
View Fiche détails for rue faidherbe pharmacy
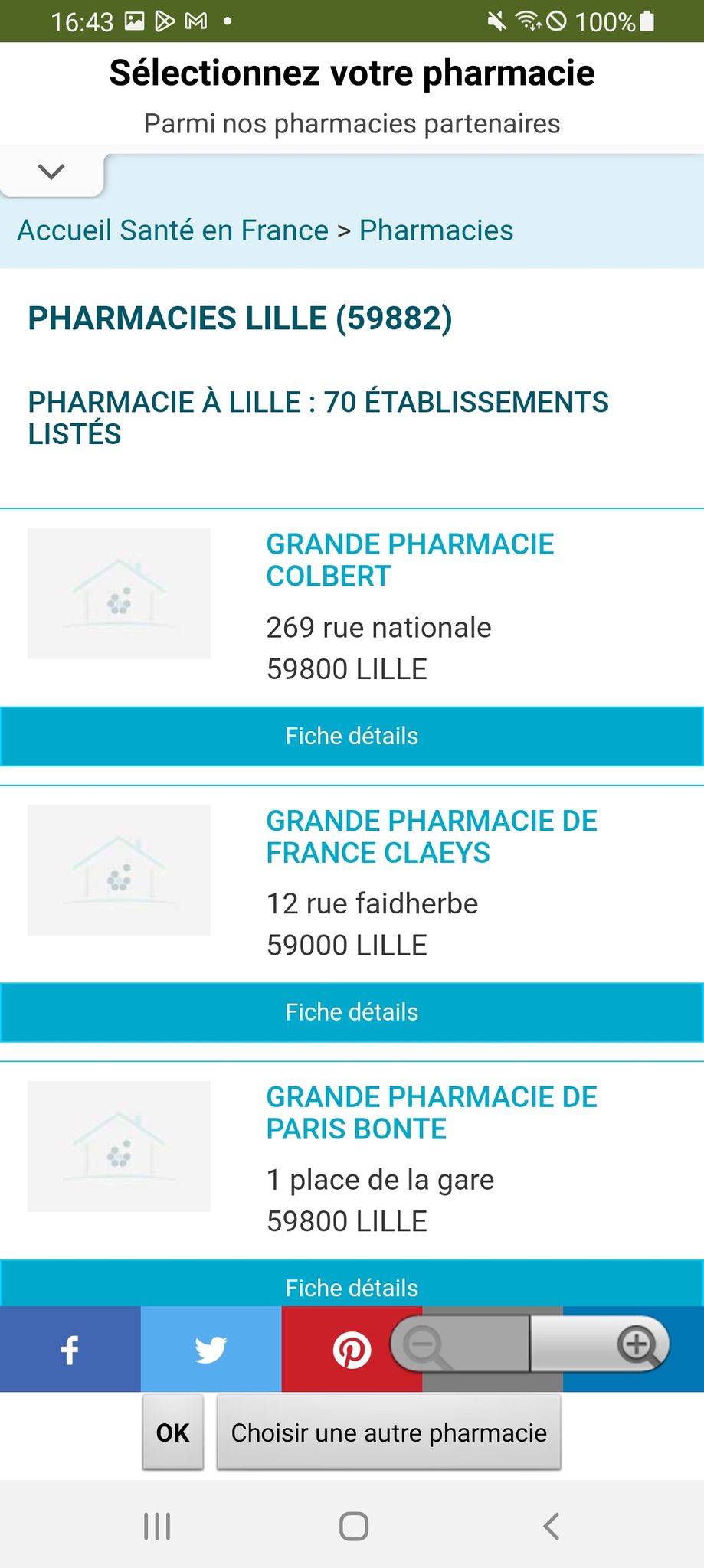(x=352, y=1012)
